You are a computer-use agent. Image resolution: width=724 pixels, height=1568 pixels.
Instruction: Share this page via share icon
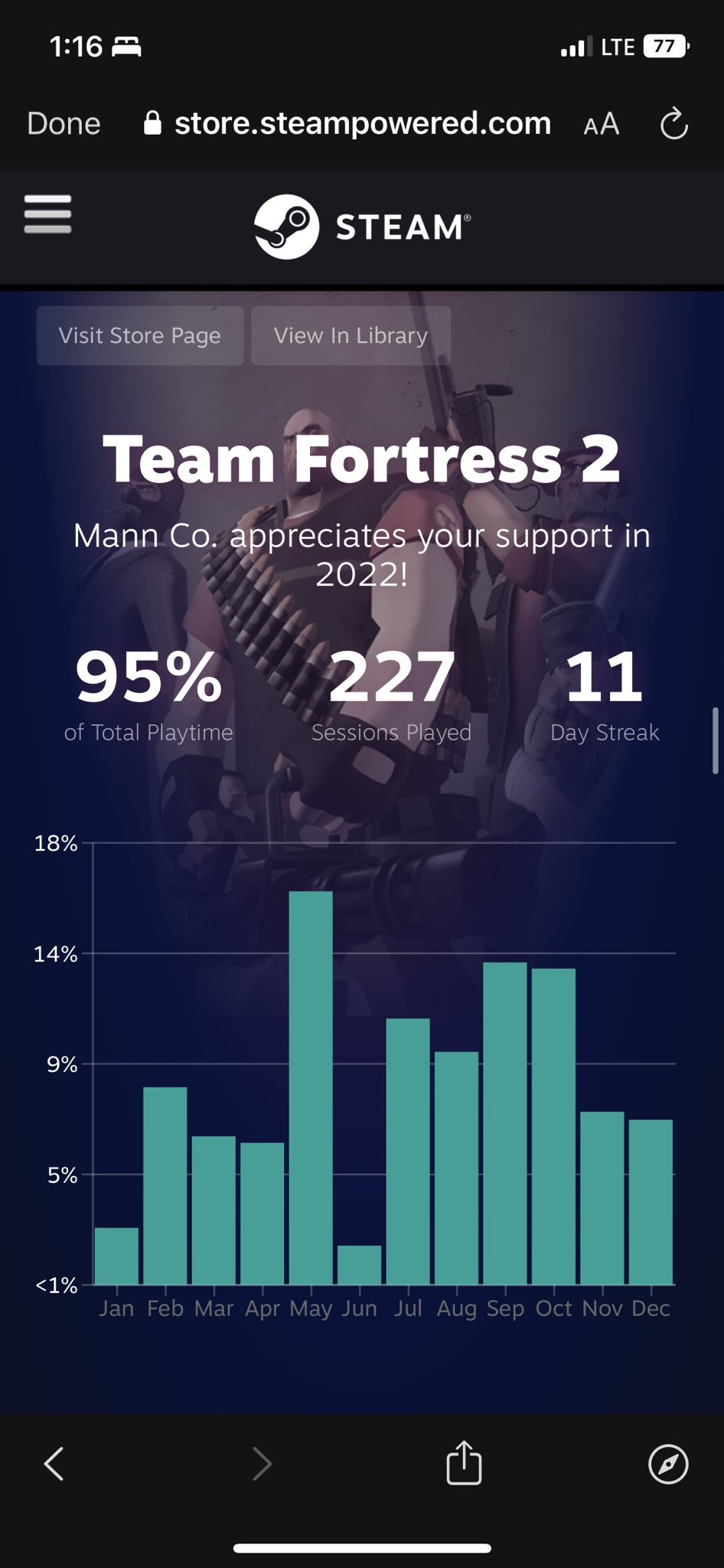(x=464, y=1463)
